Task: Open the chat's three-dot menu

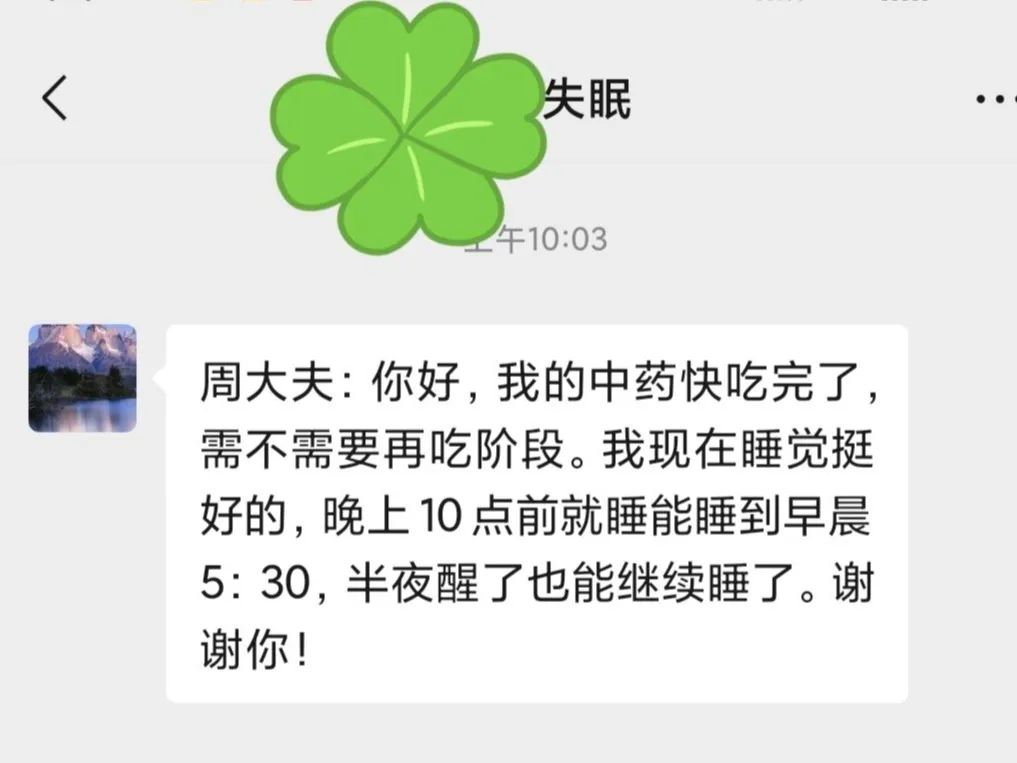Action: click(994, 100)
